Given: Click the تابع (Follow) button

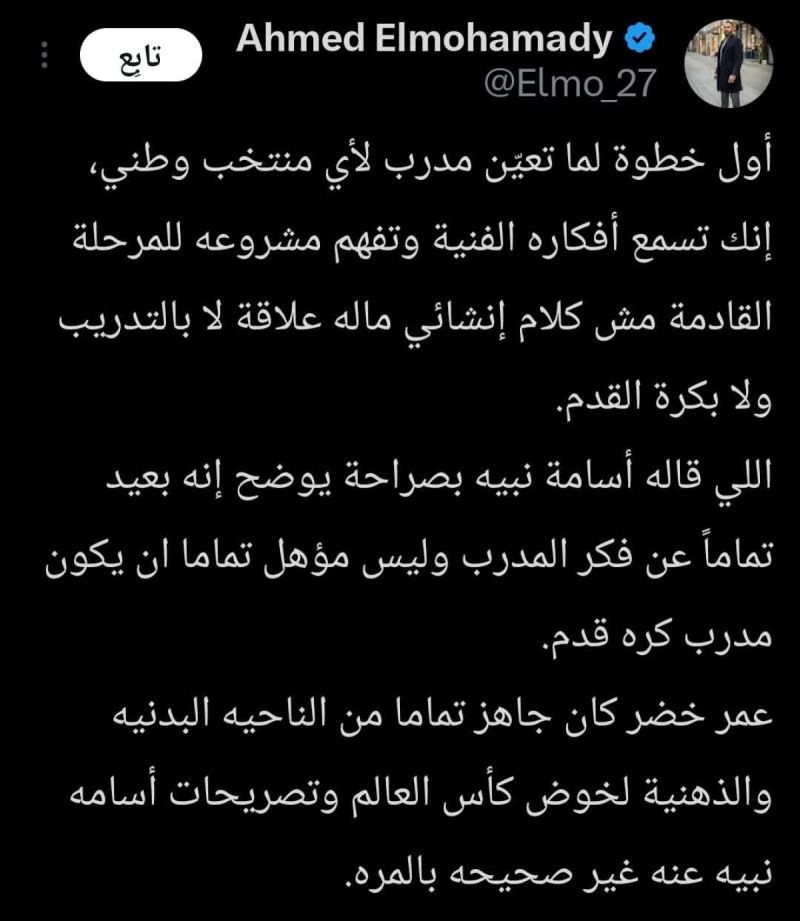Looking at the screenshot, I should tap(140, 55).
